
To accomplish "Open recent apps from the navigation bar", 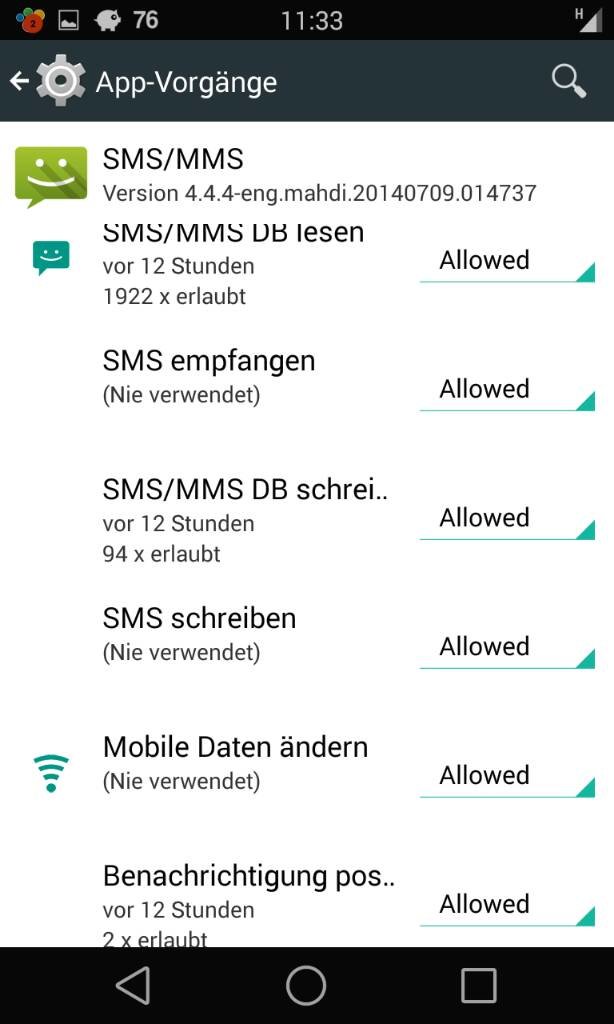I will click(x=479, y=985).
